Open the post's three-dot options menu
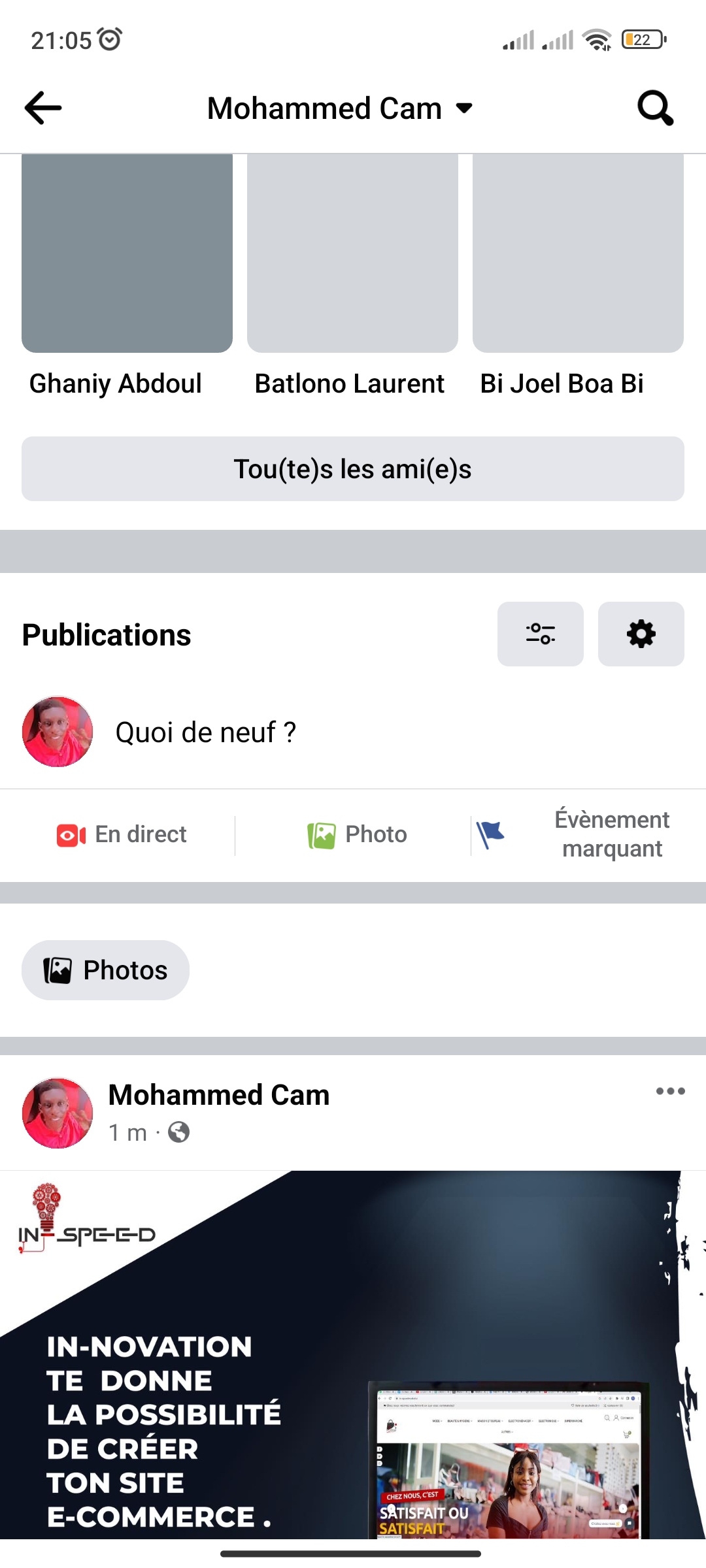This screenshot has height=1568, width=706. pyautogui.click(x=670, y=1091)
